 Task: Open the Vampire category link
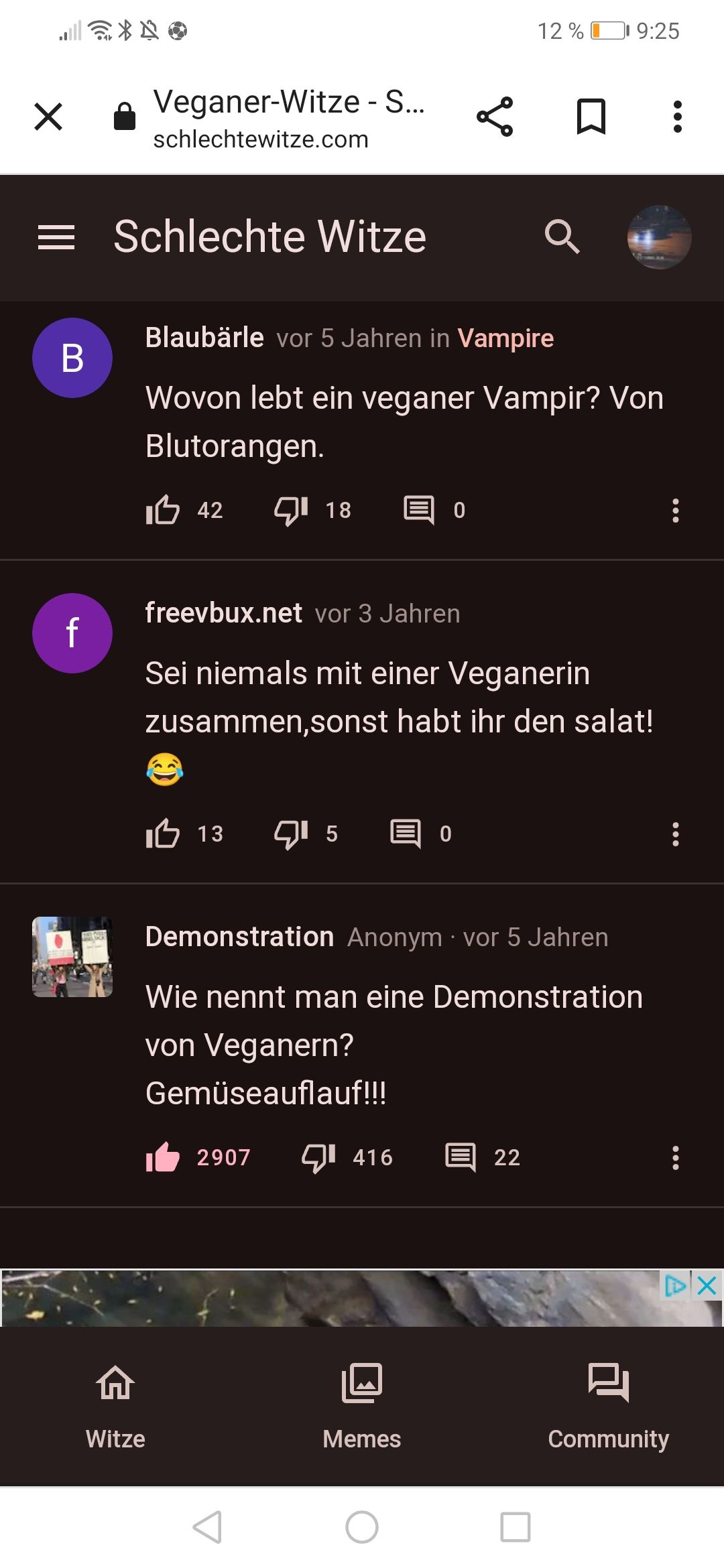pos(505,338)
